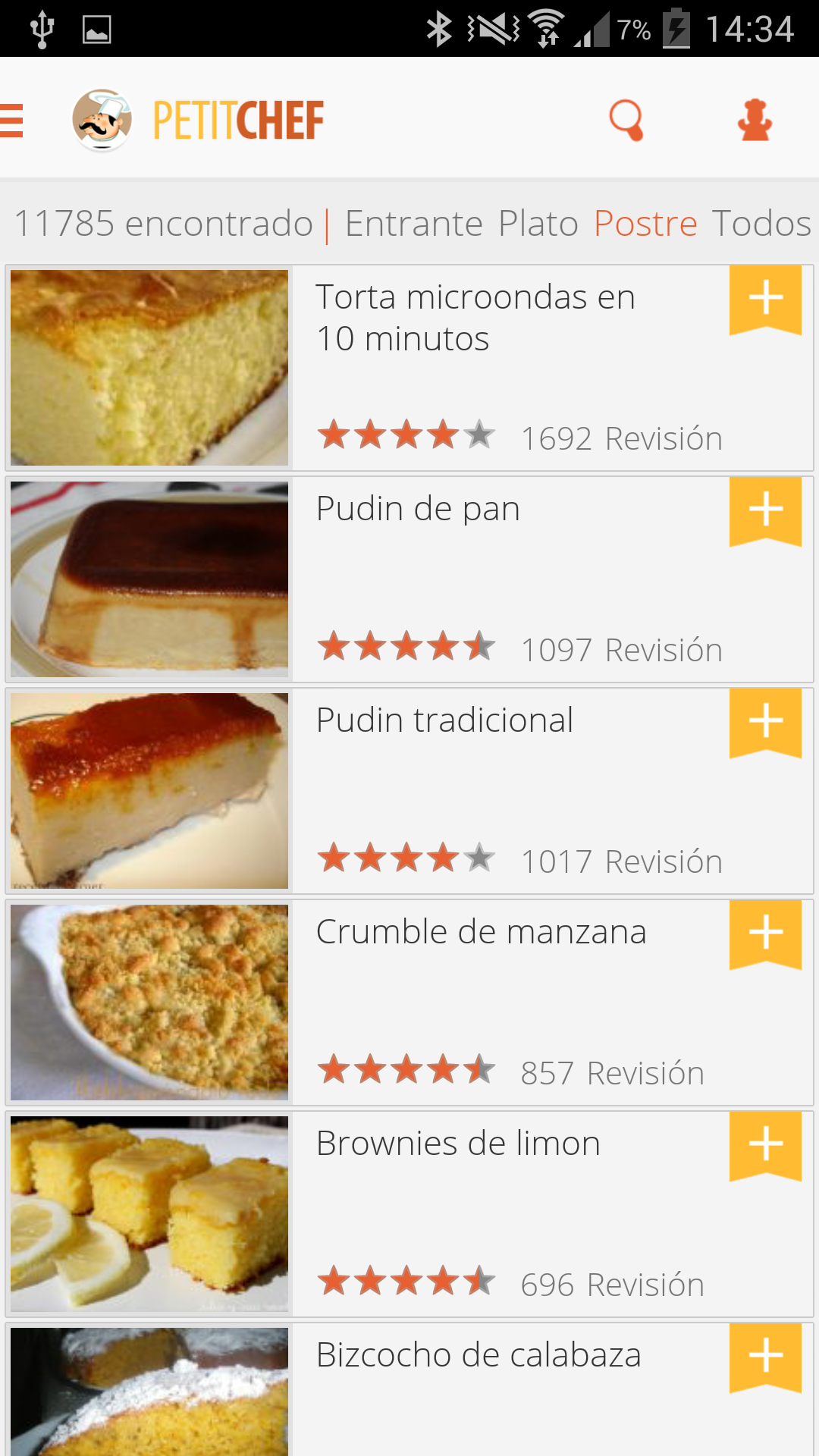Save Pudin tradicional with the plus ribbon
Viewport: 819px width, 1456px height.
(765, 721)
